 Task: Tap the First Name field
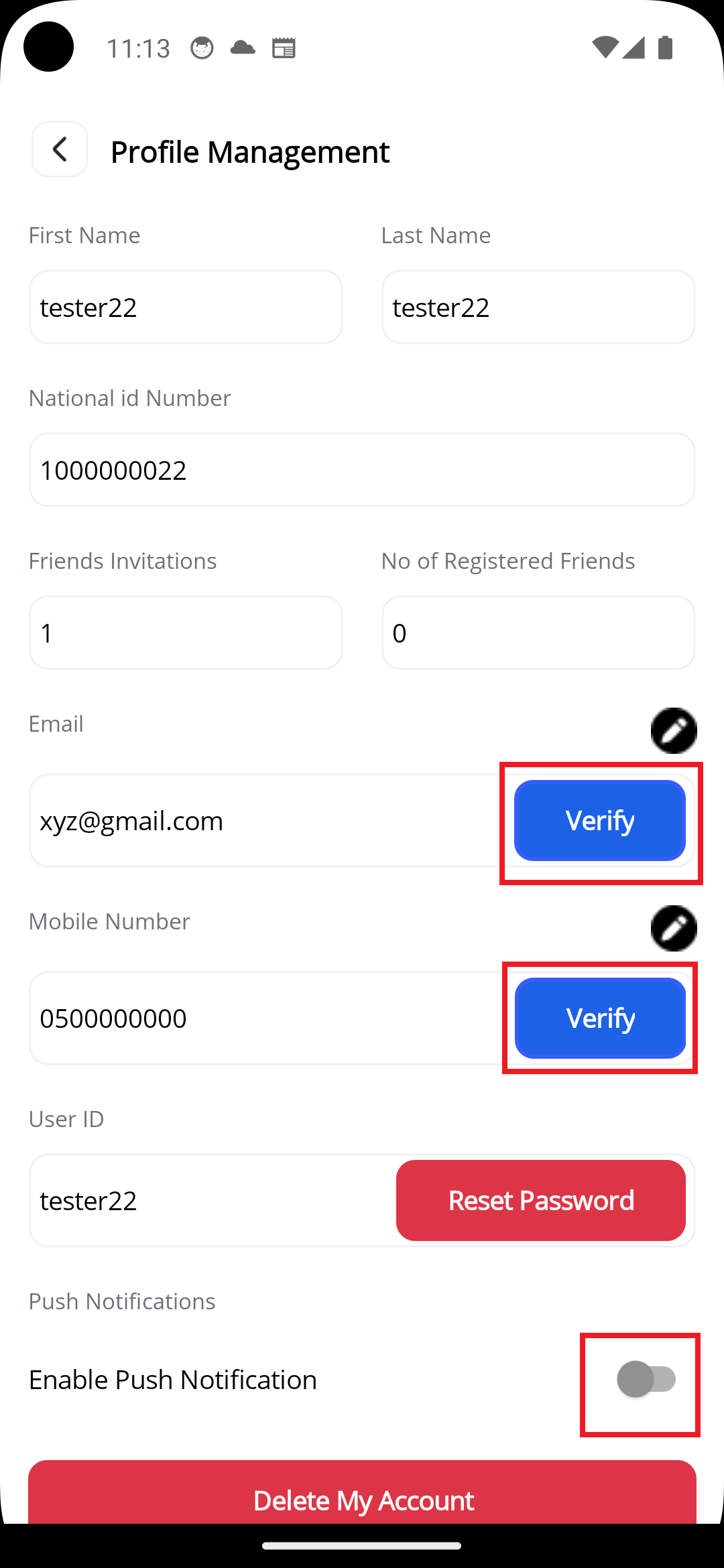coord(186,308)
